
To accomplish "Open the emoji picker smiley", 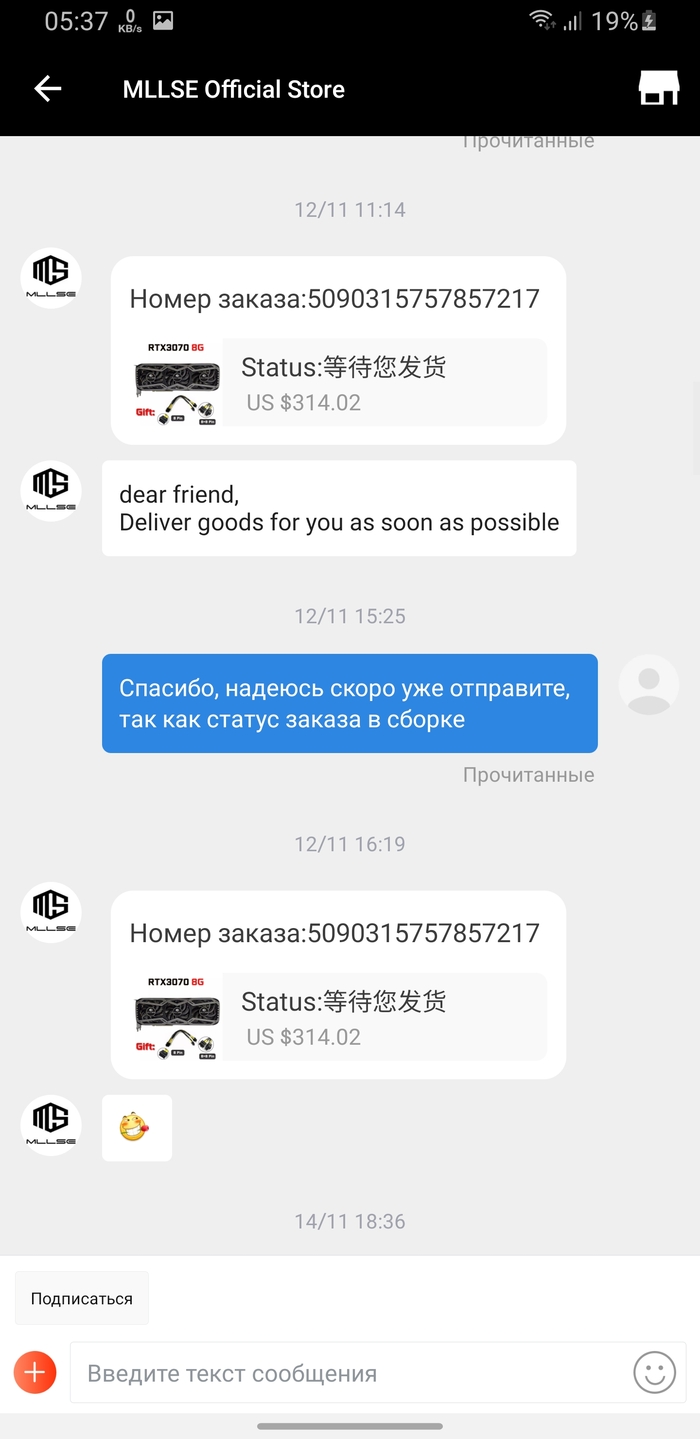I will point(654,1373).
